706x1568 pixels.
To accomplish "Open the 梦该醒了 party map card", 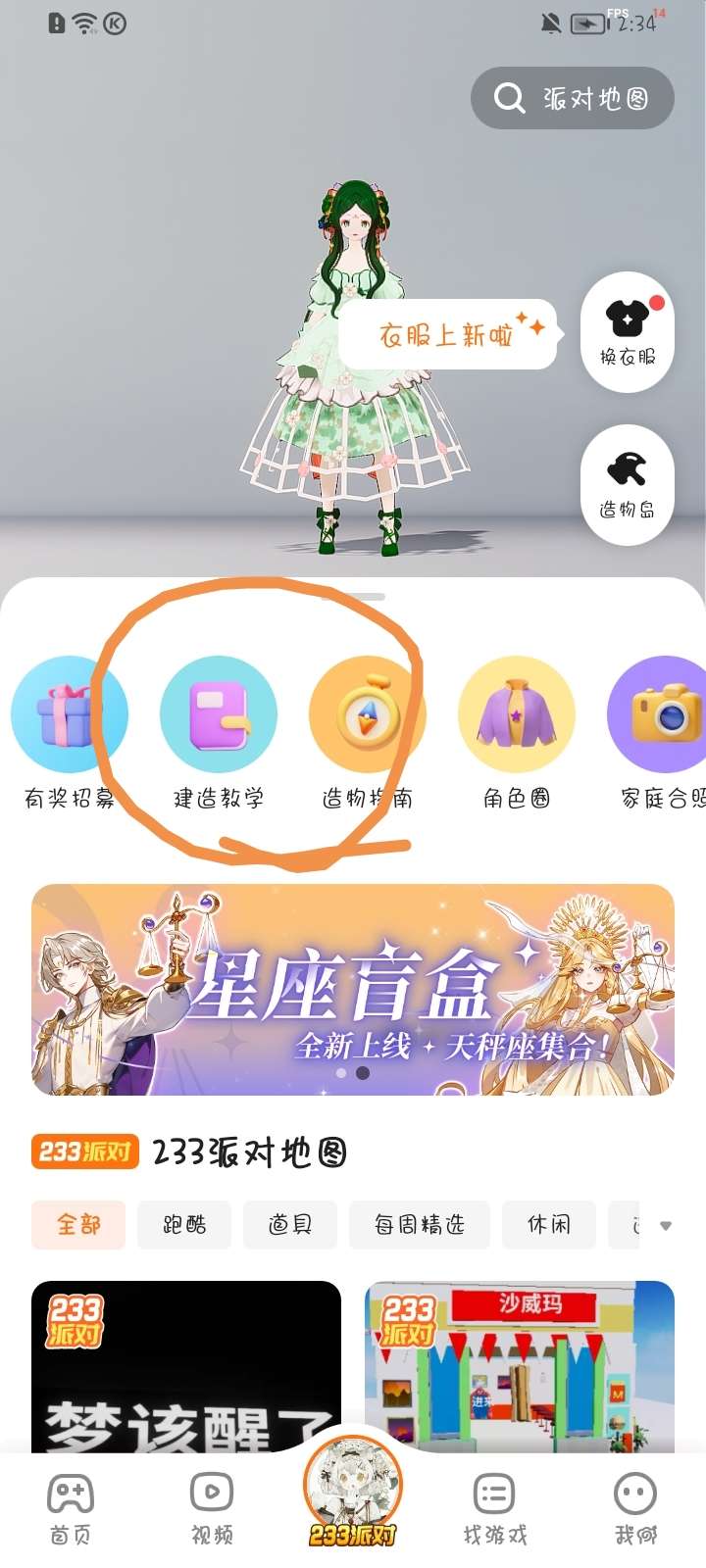I will pos(186,1367).
